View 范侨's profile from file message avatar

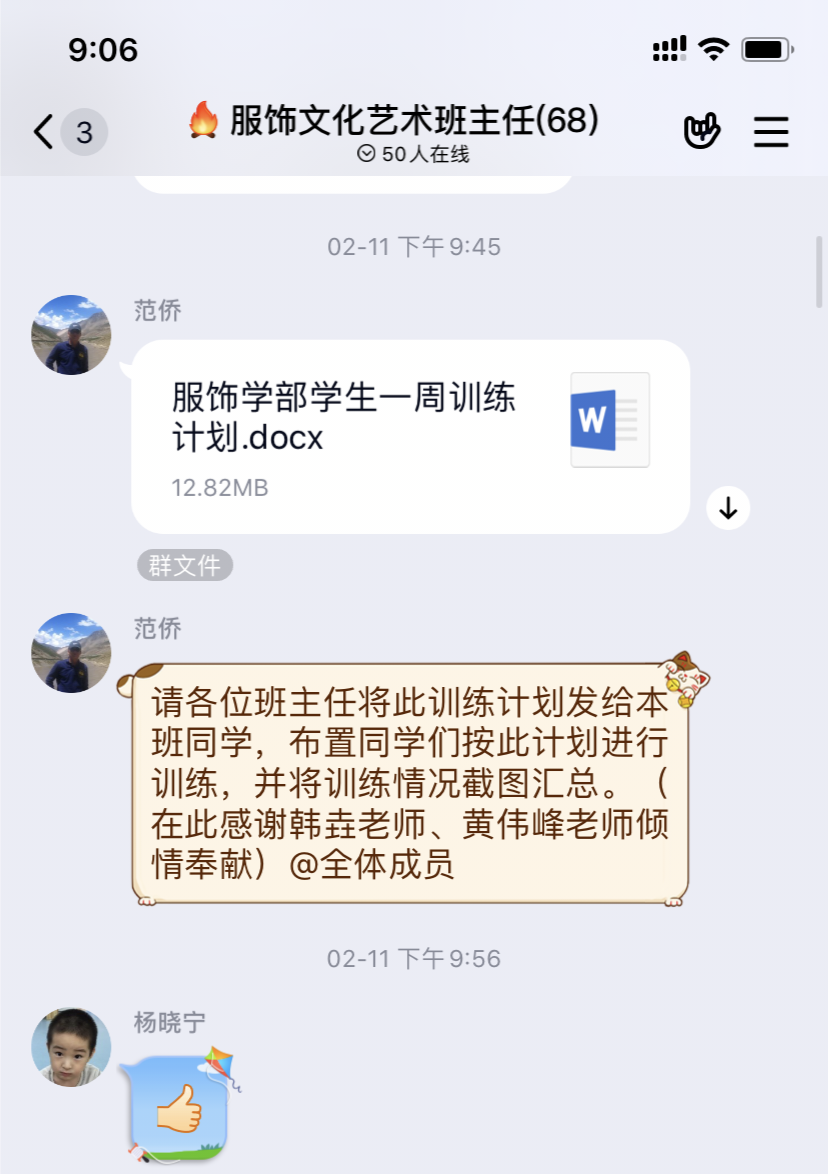coord(71,335)
